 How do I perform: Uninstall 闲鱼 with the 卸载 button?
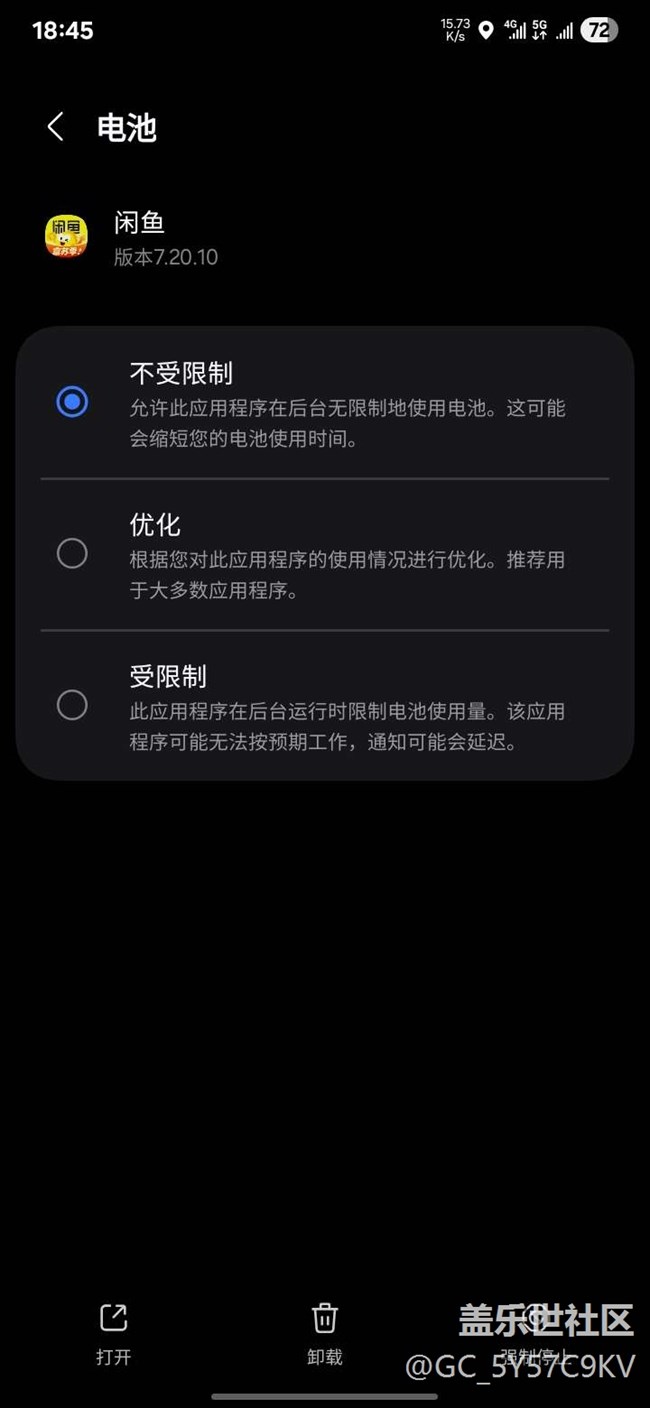[325, 1333]
